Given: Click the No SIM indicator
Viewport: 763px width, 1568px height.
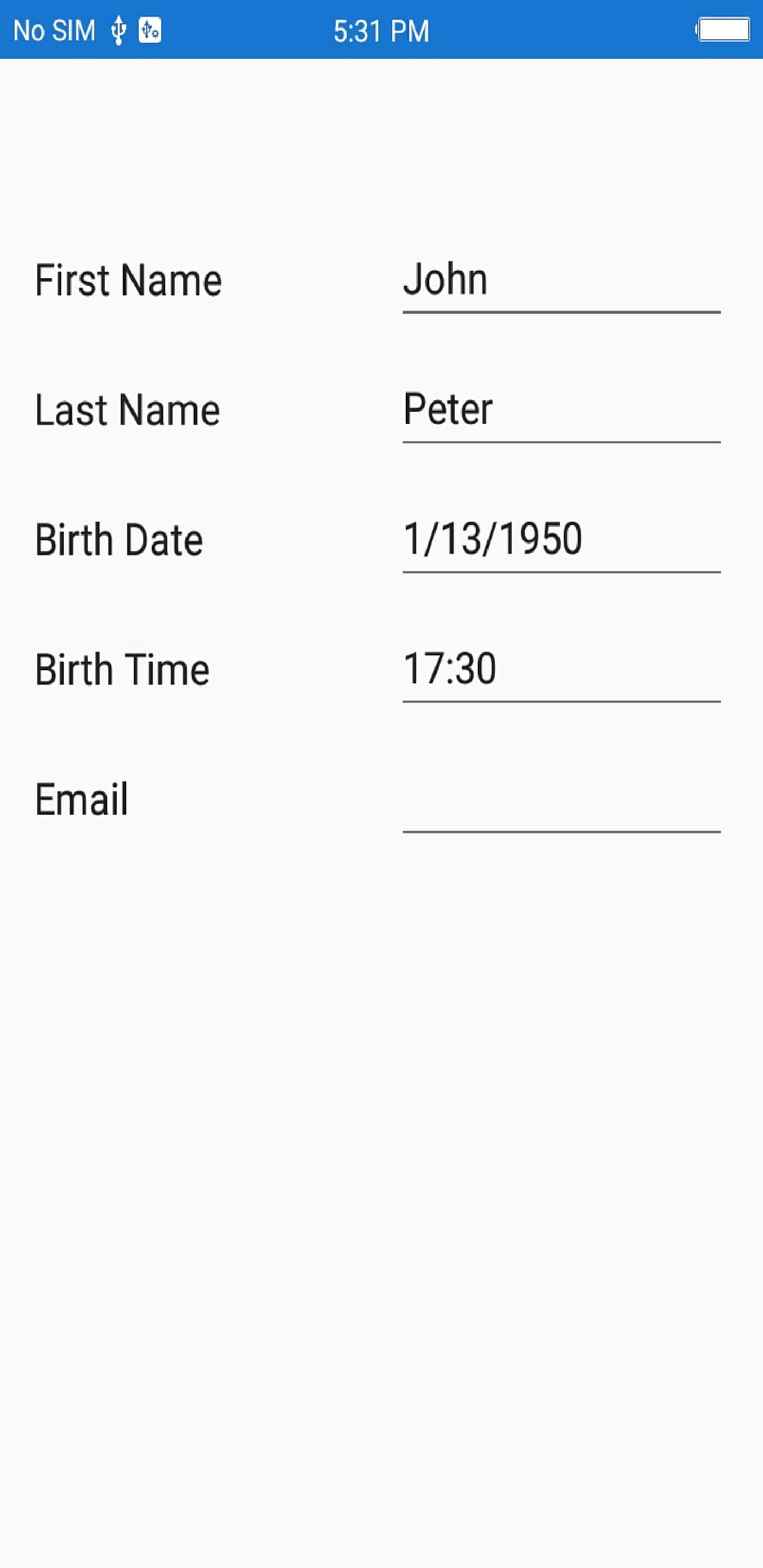Looking at the screenshot, I should 54,29.
